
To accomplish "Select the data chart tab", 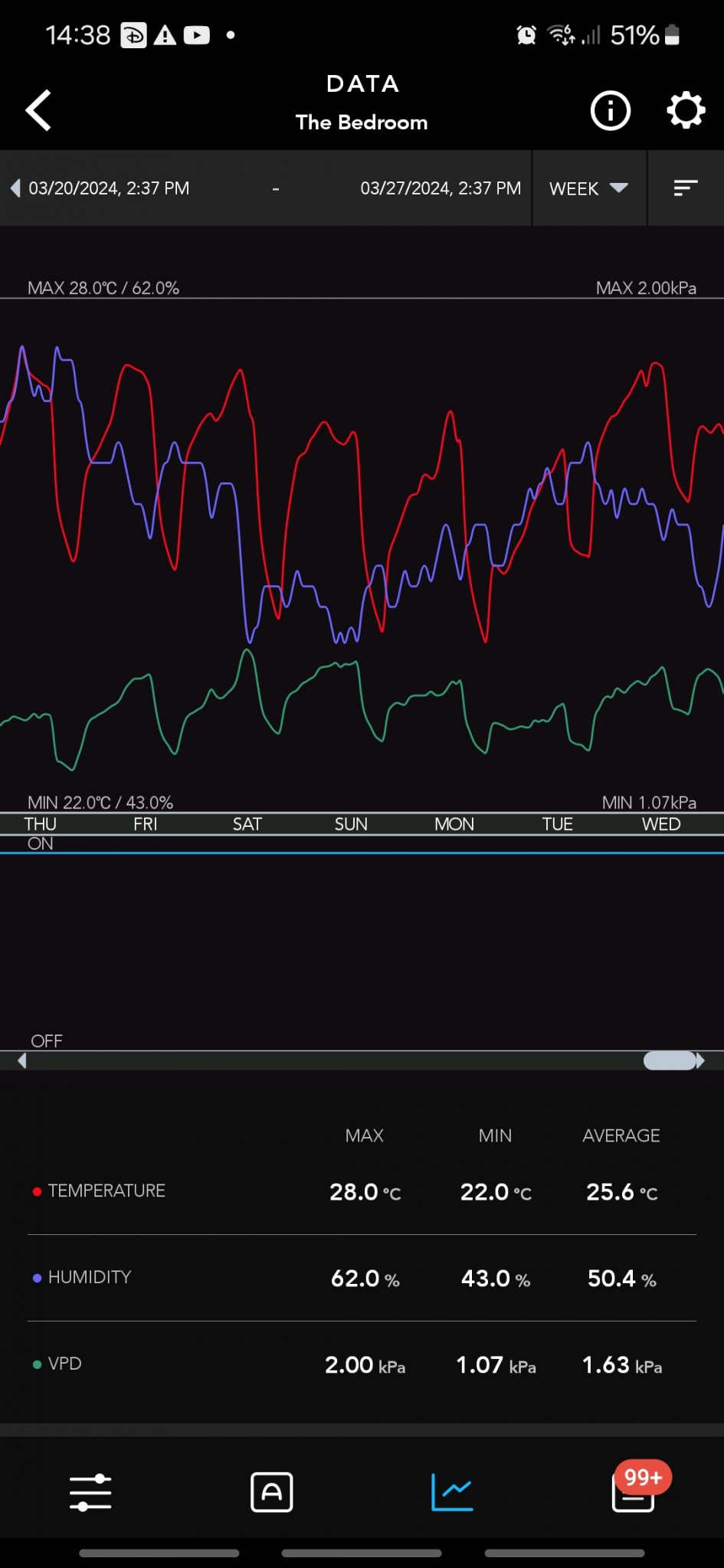I will click(452, 1492).
